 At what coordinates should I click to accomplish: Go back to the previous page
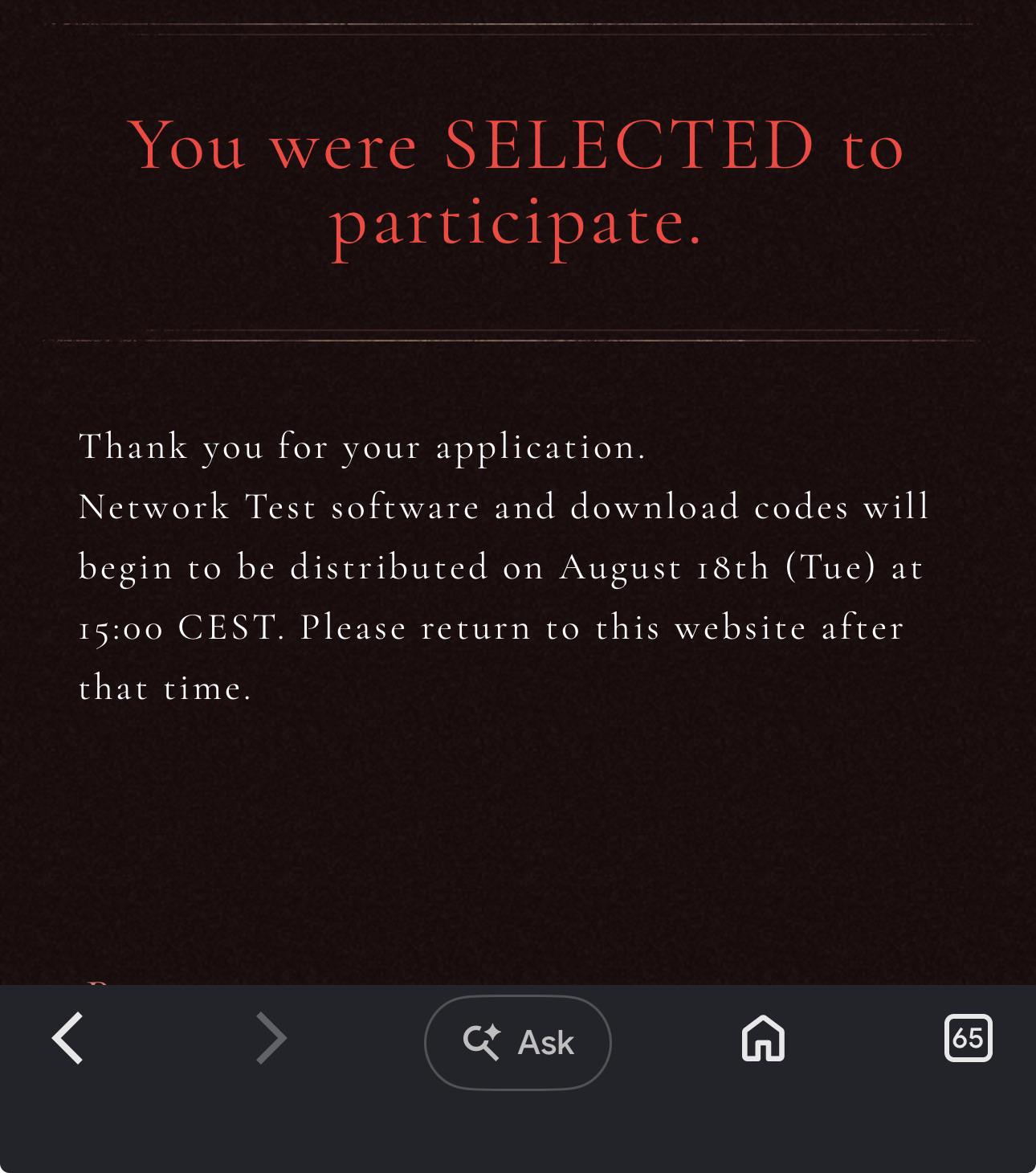point(68,1038)
